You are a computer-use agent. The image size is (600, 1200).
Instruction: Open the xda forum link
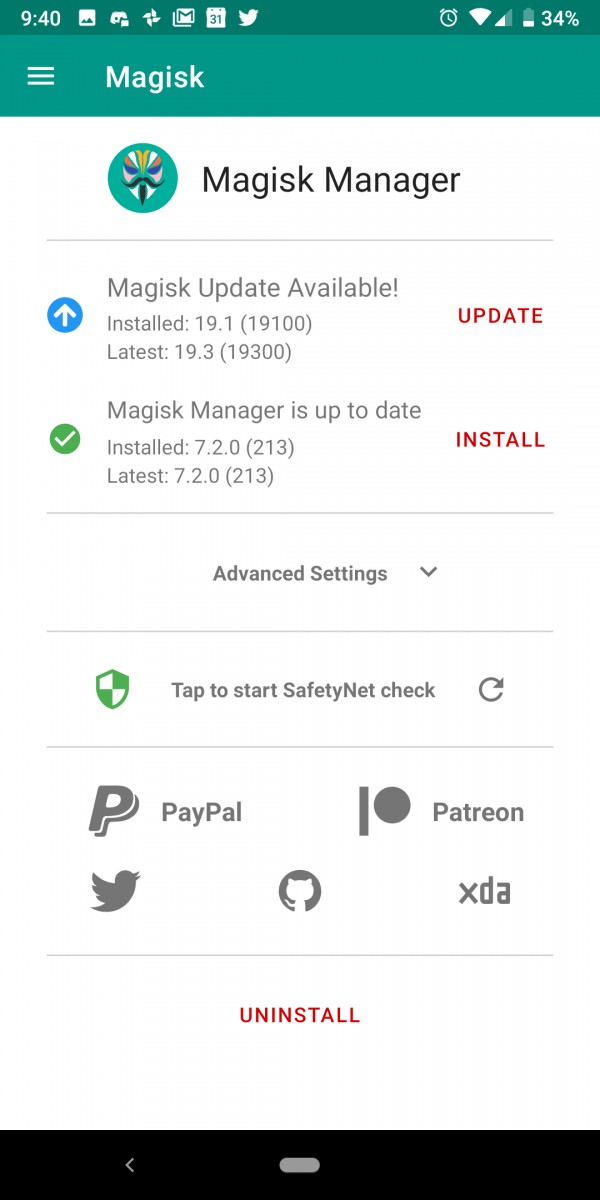click(484, 891)
